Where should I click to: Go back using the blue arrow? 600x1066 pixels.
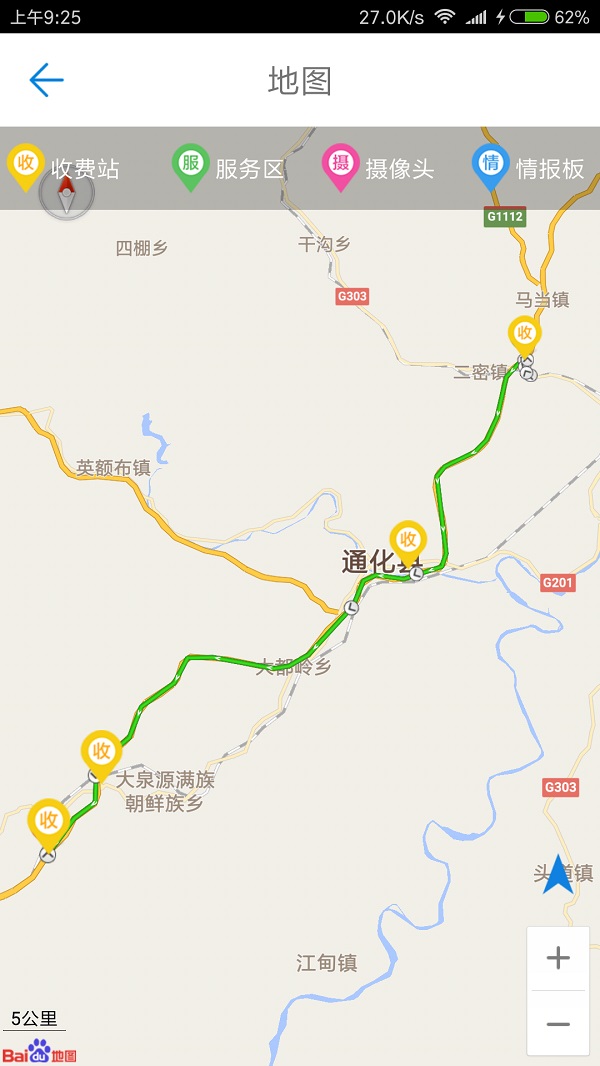[46, 80]
